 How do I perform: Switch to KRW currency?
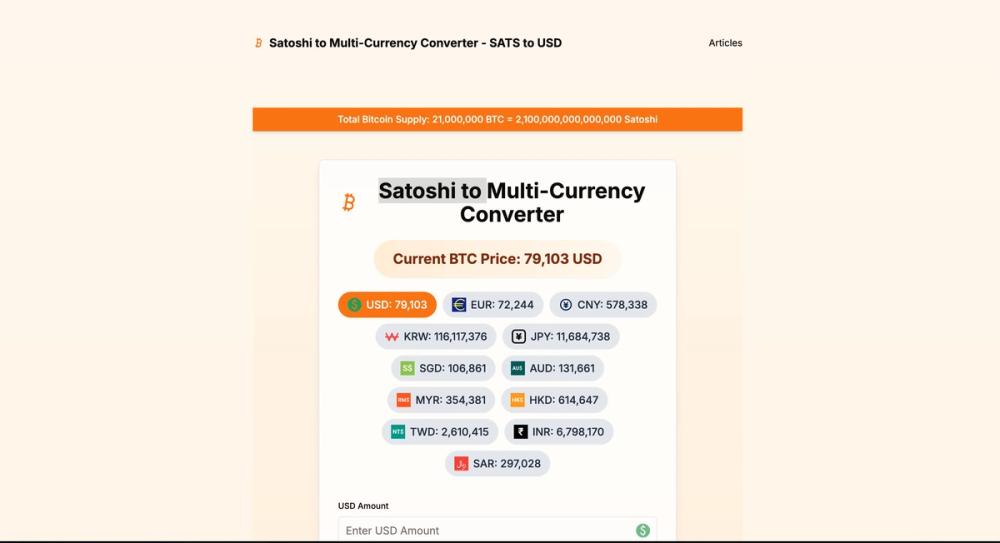(x=436, y=336)
